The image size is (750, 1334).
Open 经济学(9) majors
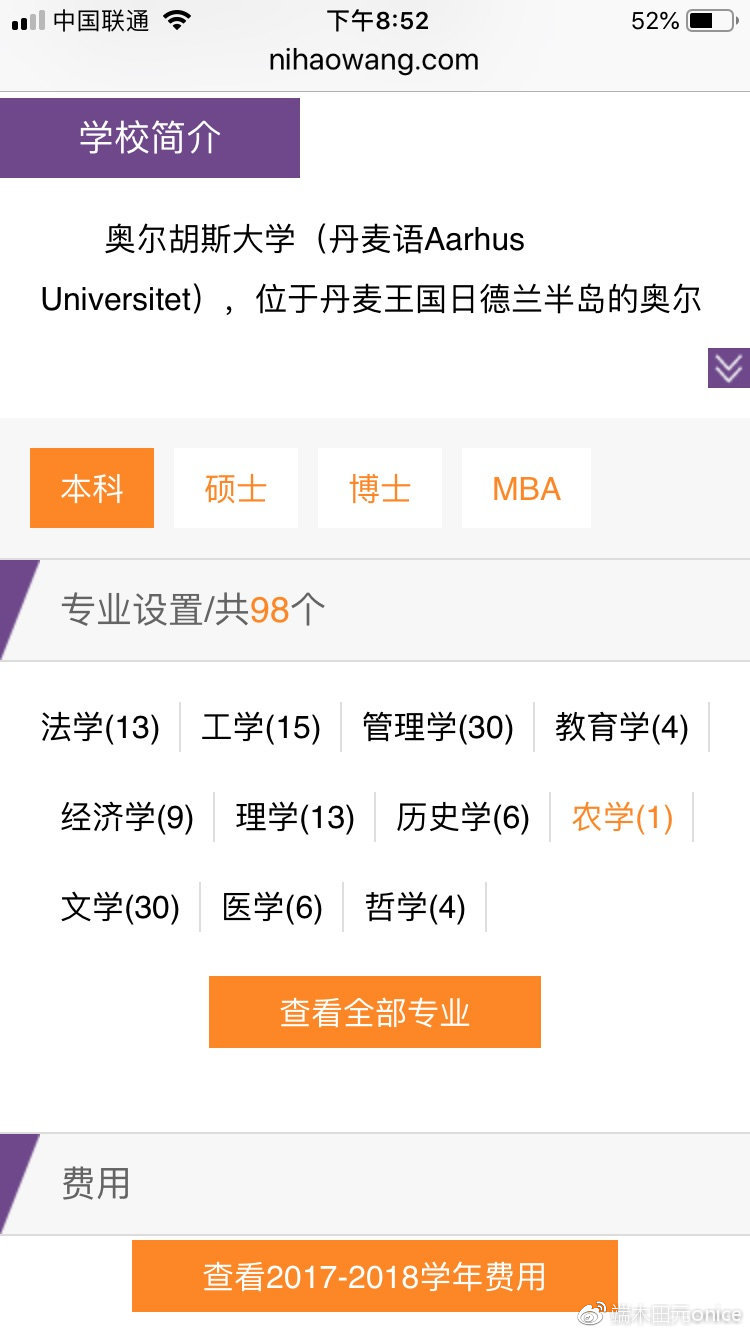pos(127,817)
